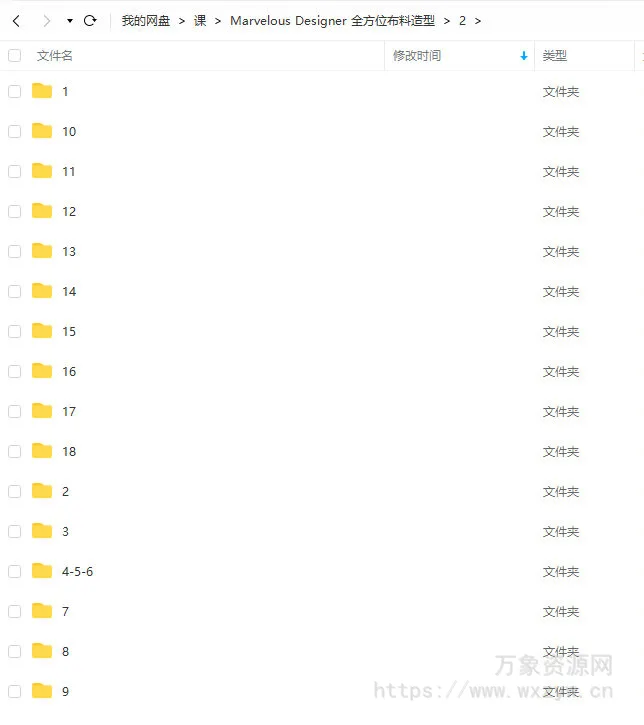The width and height of the screenshot is (644, 725).
Task: Tick the checkbox for folder 7
Action: coord(14,611)
